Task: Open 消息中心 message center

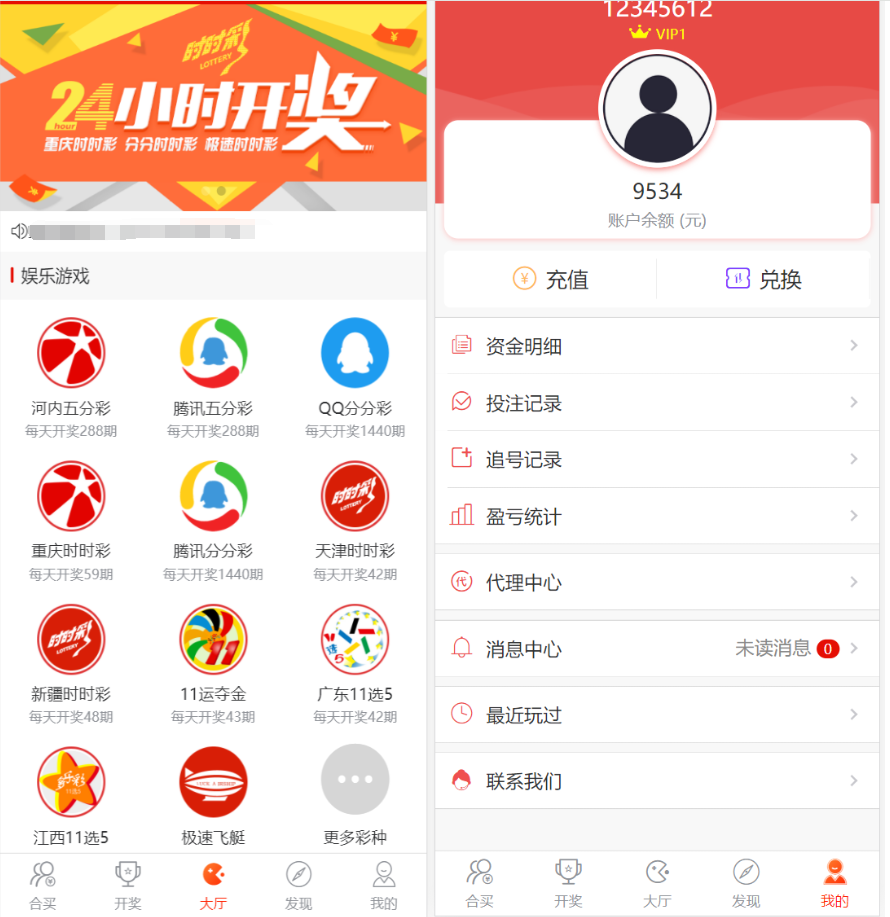Action: (x=657, y=649)
